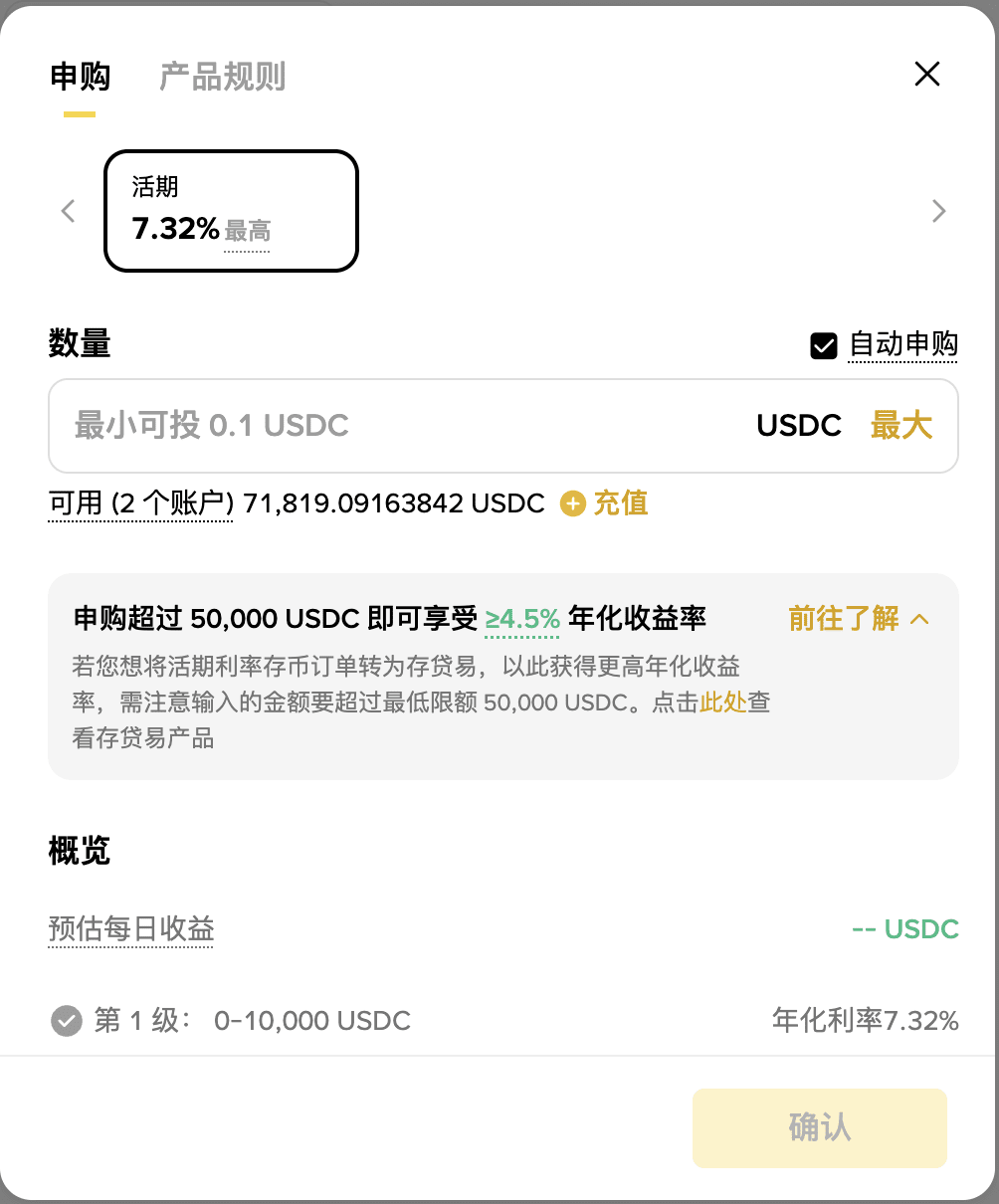This screenshot has height=1204, width=999.
Task: Tap 最大 to fill the maximum amount
Action: pyautogui.click(x=900, y=426)
